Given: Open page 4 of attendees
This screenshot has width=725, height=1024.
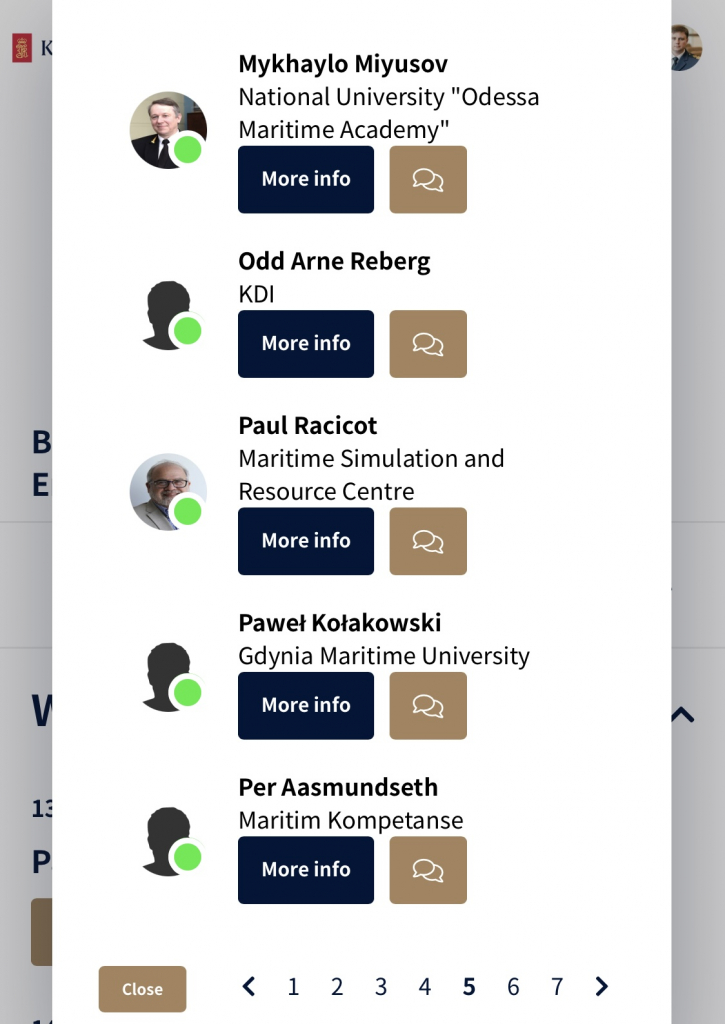Looking at the screenshot, I should point(425,988).
